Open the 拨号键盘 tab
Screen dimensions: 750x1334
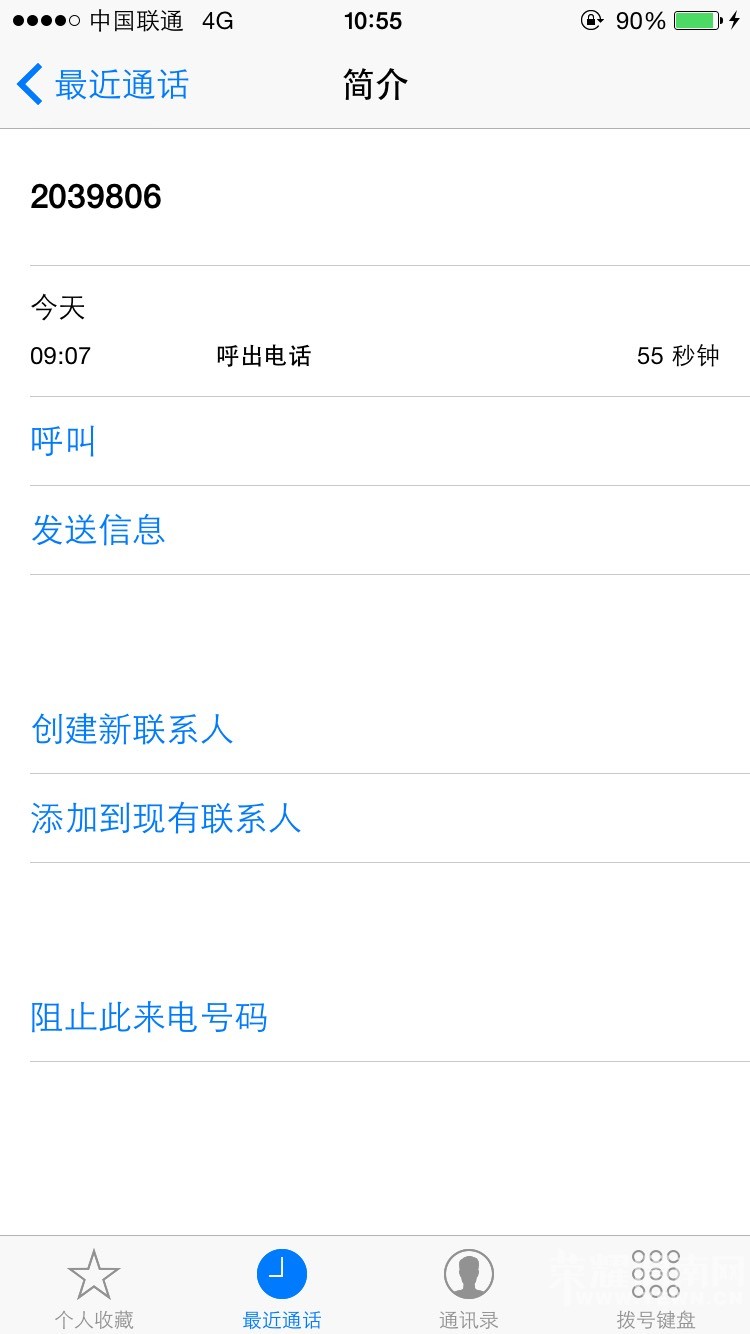[656, 1289]
